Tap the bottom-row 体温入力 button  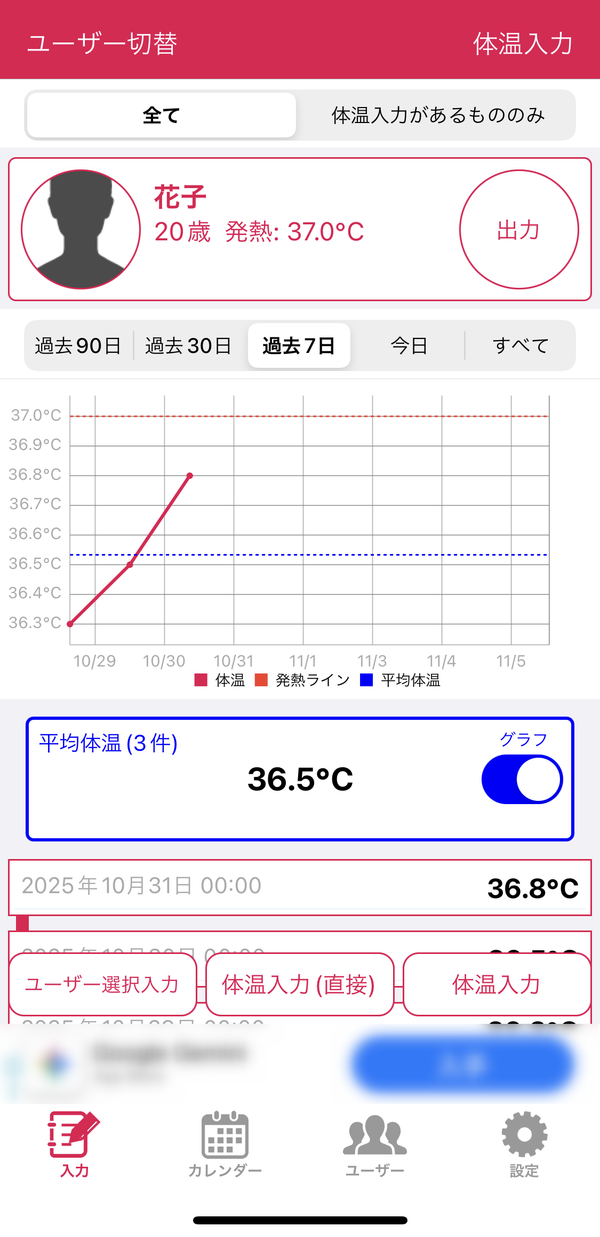497,984
